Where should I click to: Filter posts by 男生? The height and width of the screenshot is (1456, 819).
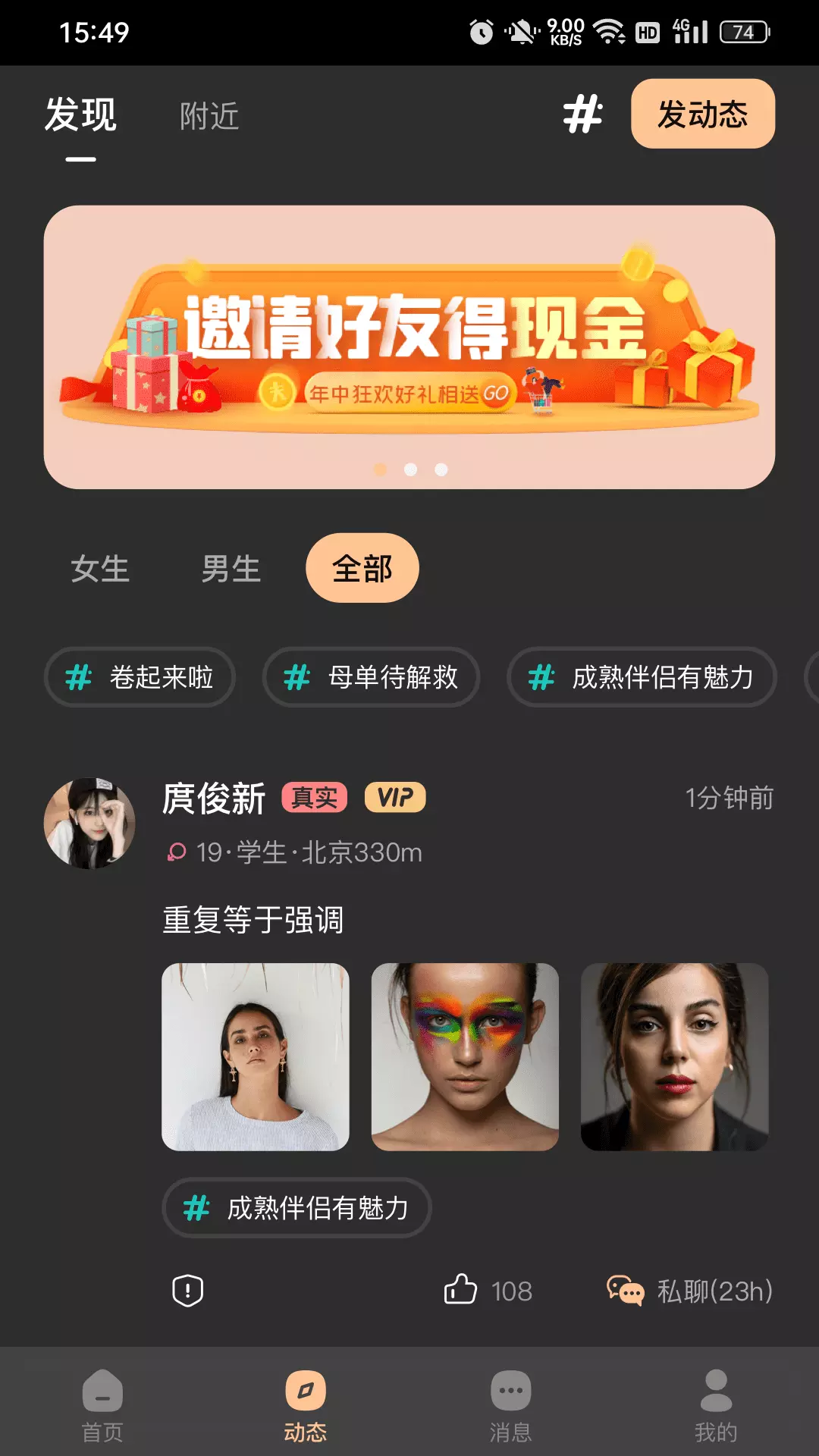coord(231,569)
